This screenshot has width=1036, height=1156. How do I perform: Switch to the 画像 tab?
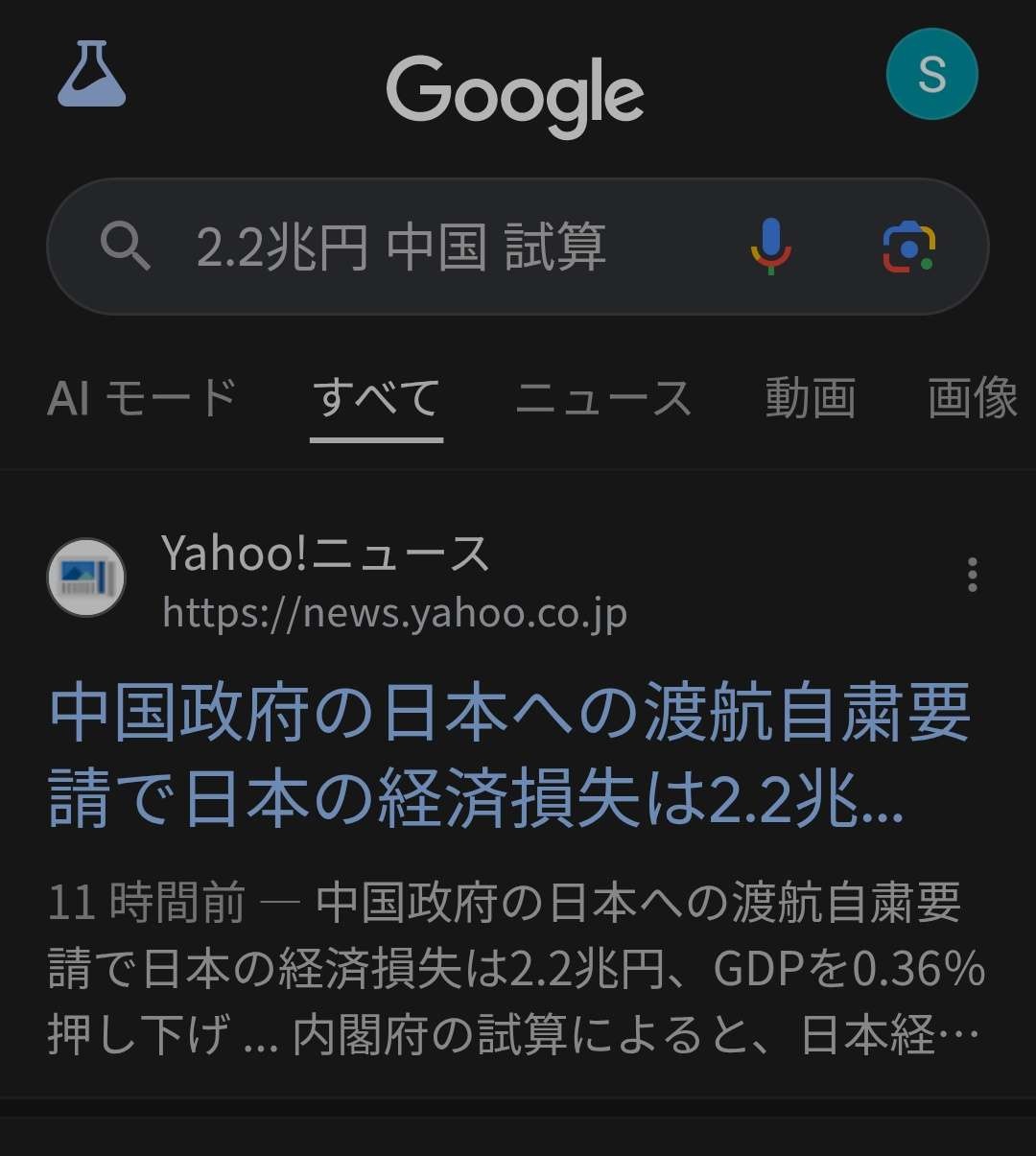tap(972, 398)
